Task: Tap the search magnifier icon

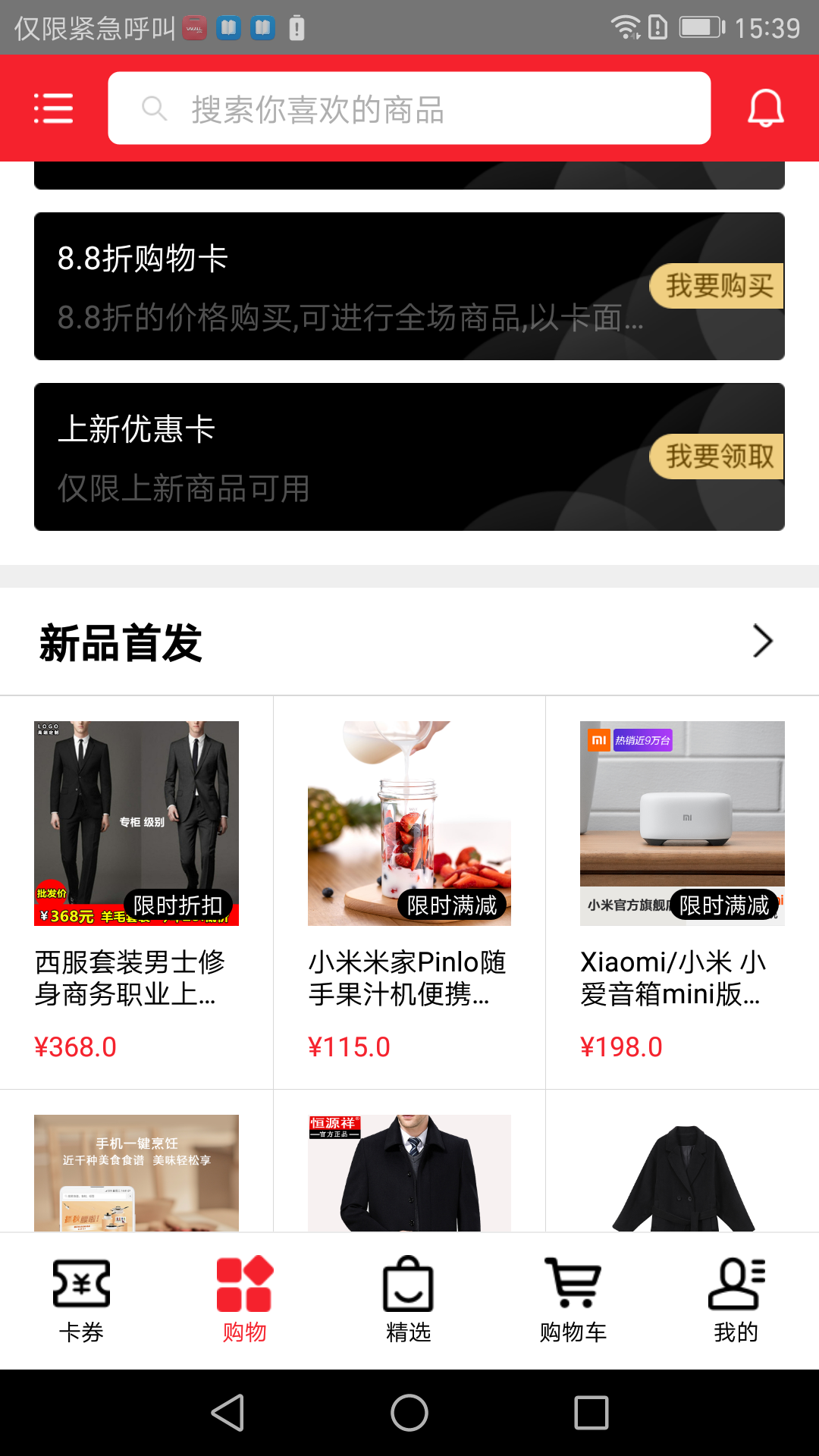Action: 155,108
